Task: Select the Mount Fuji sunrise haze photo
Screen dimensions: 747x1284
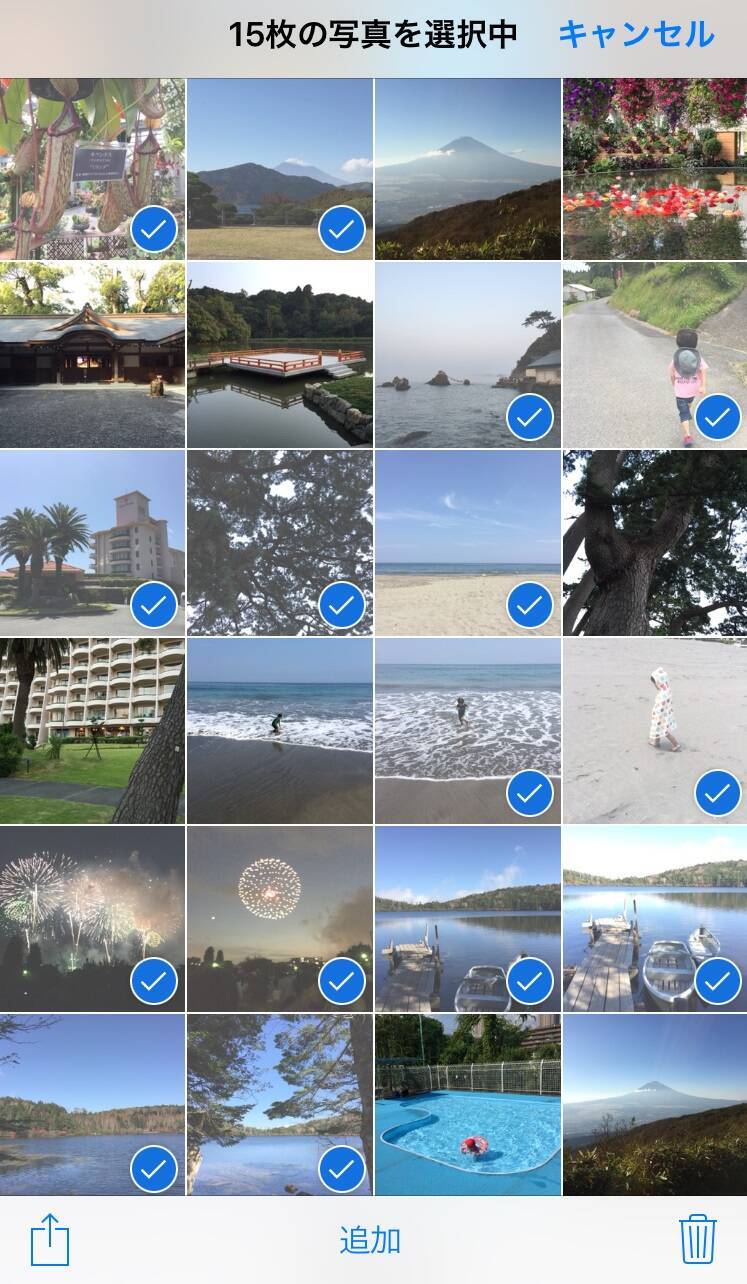Action: point(654,1104)
